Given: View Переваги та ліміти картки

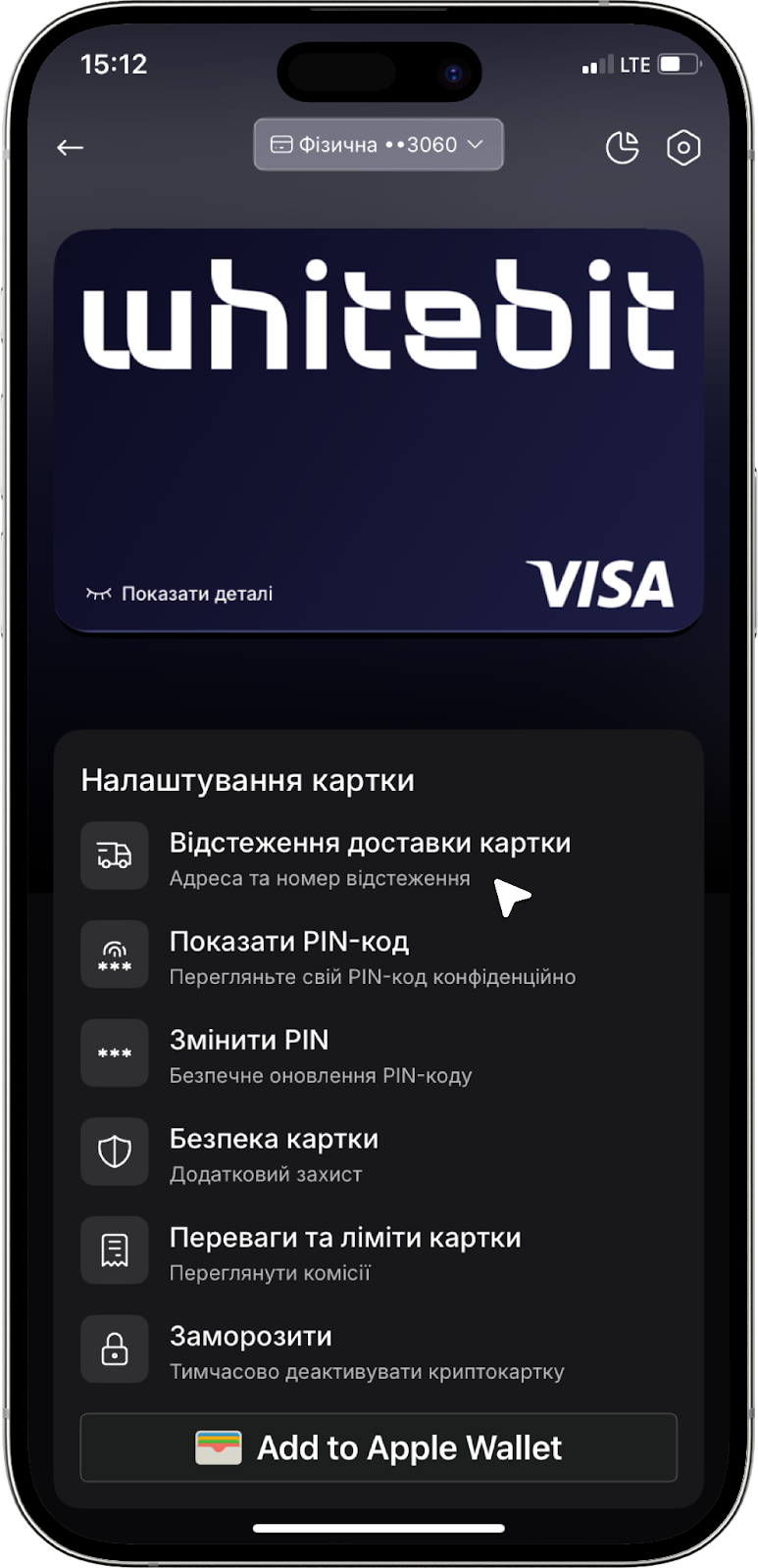Looking at the screenshot, I should pyautogui.click(x=344, y=1251).
